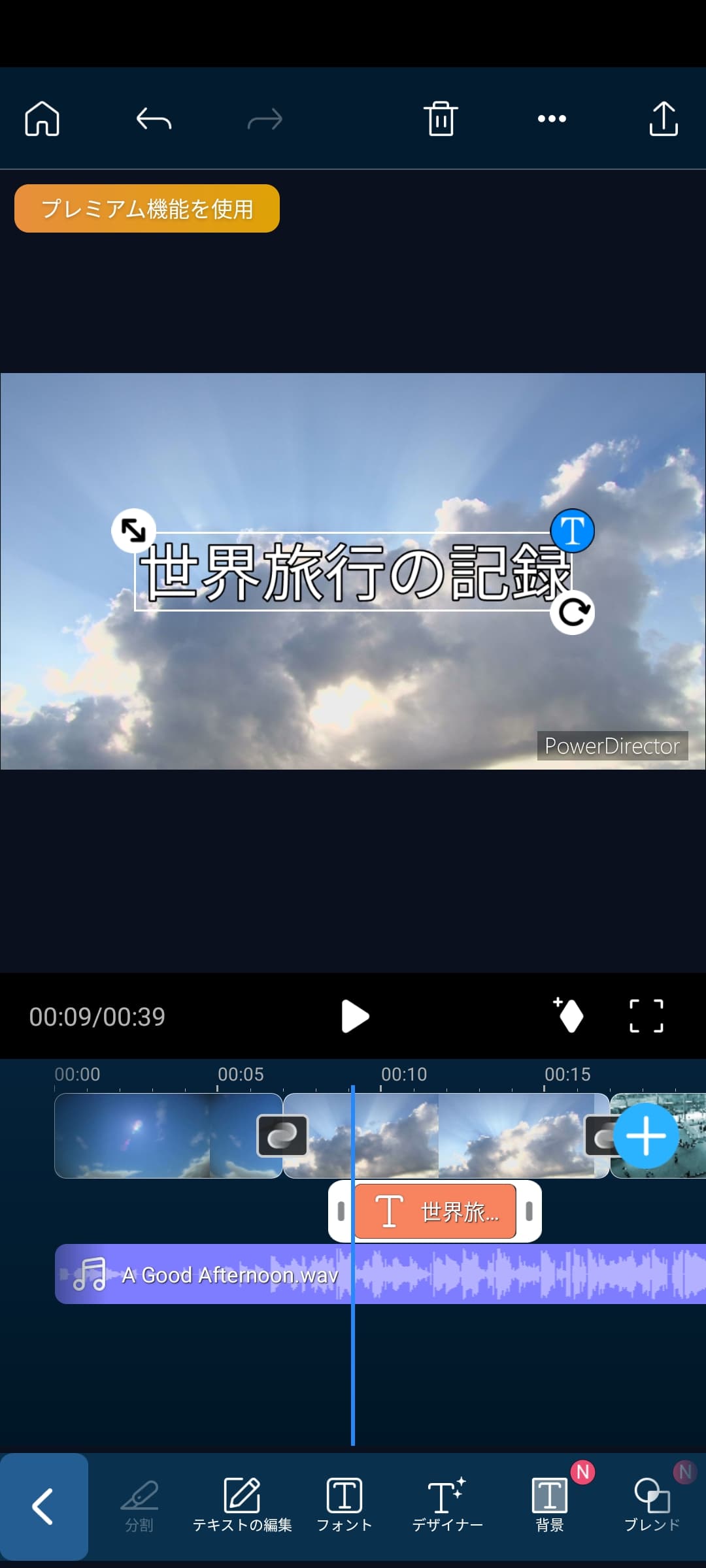Go back with the bottom-left arrow
This screenshot has width=706, height=1568.
[x=44, y=1507]
